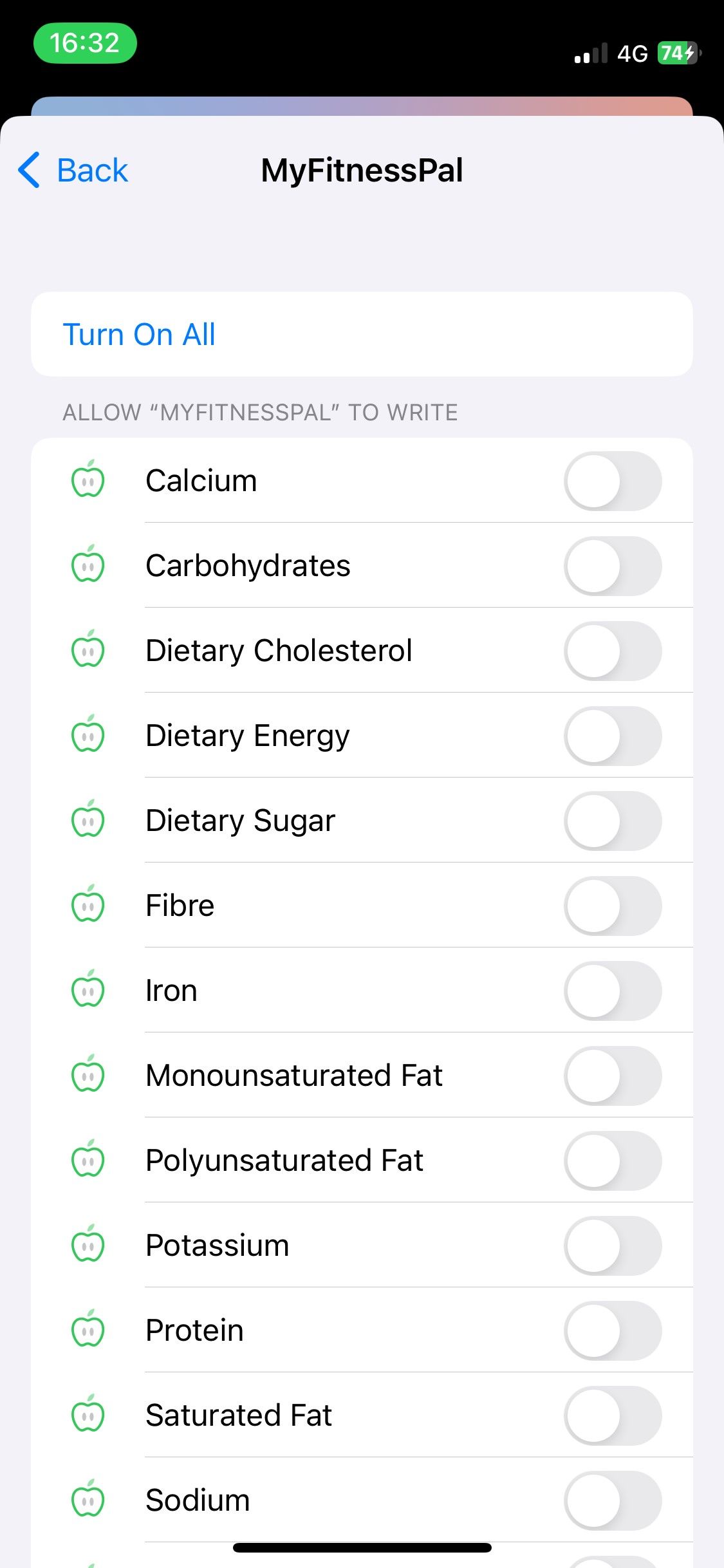The width and height of the screenshot is (724, 1568).
Task: Click the apple icon beside Dietary Energy
Action: pyautogui.click(x=89, y=735)
